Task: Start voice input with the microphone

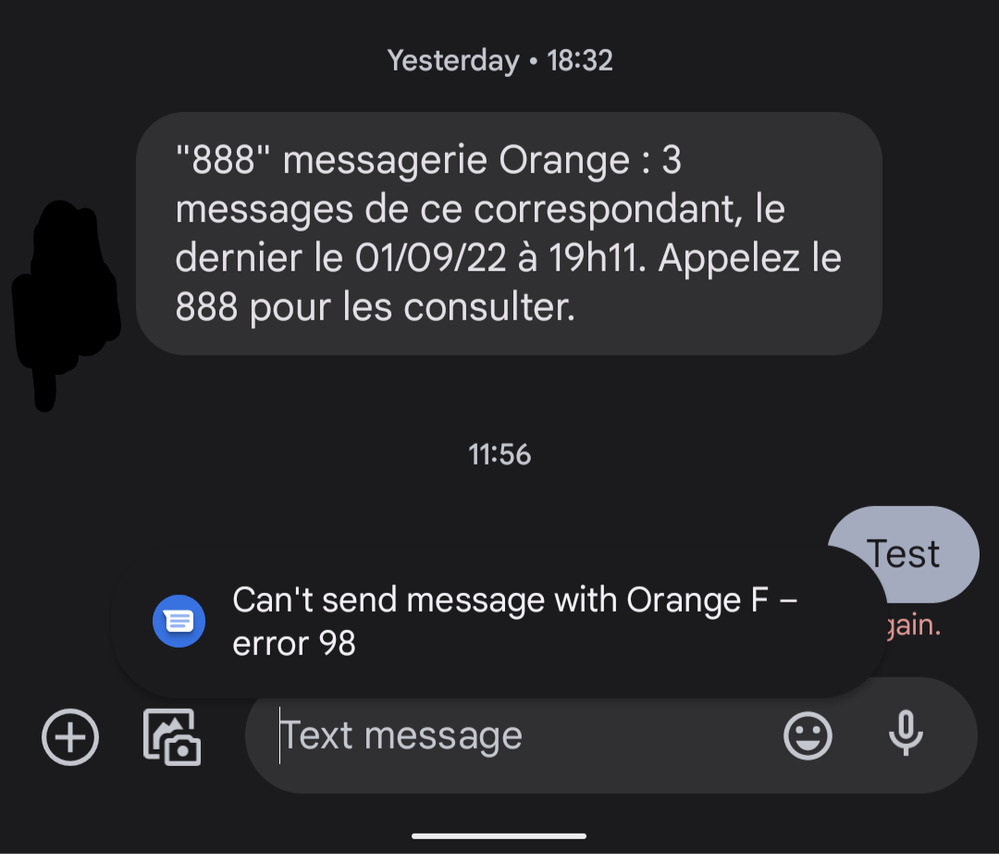Action: point(905,736)
